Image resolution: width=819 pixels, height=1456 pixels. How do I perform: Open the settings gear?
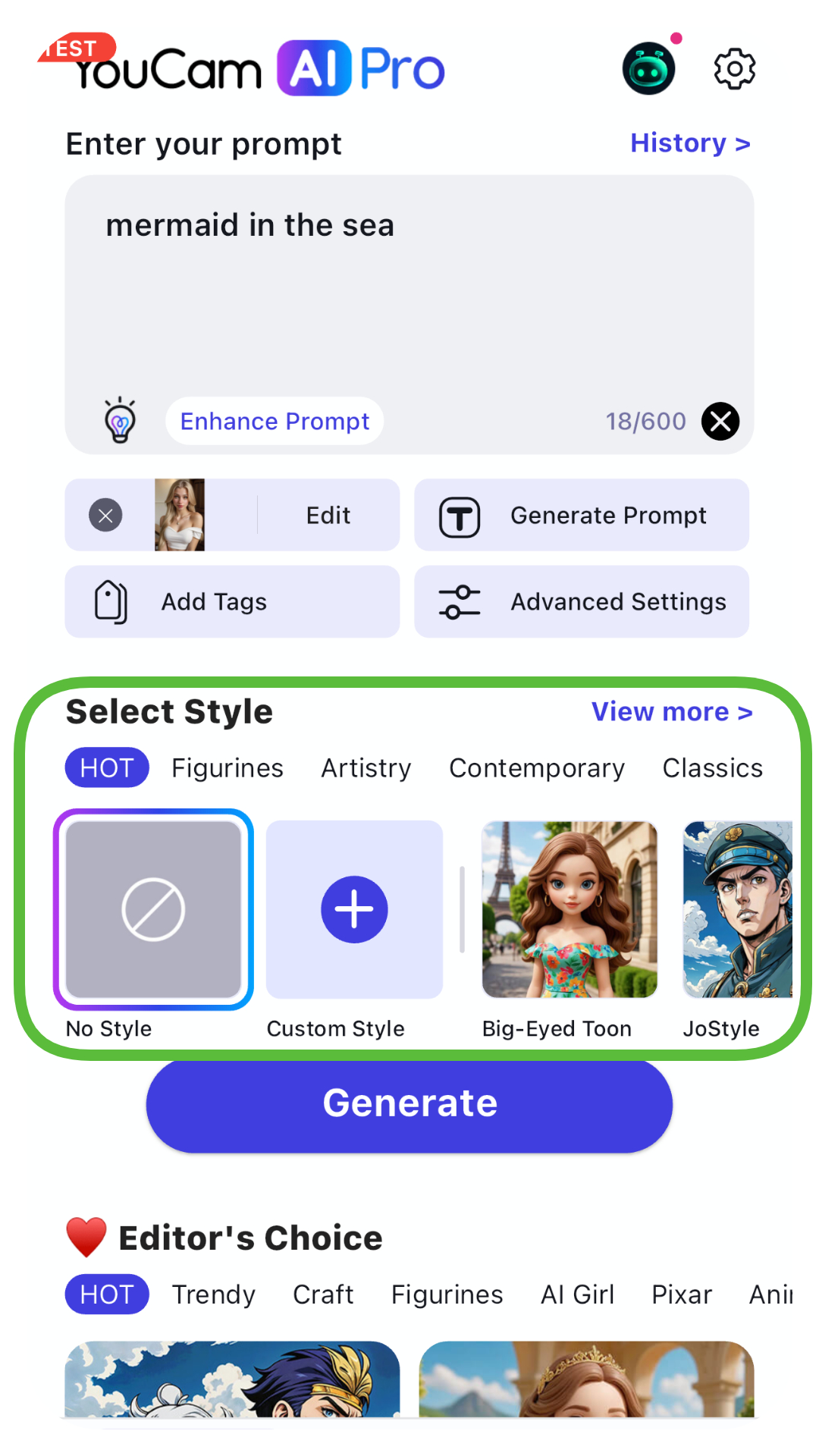pos(734,69)
